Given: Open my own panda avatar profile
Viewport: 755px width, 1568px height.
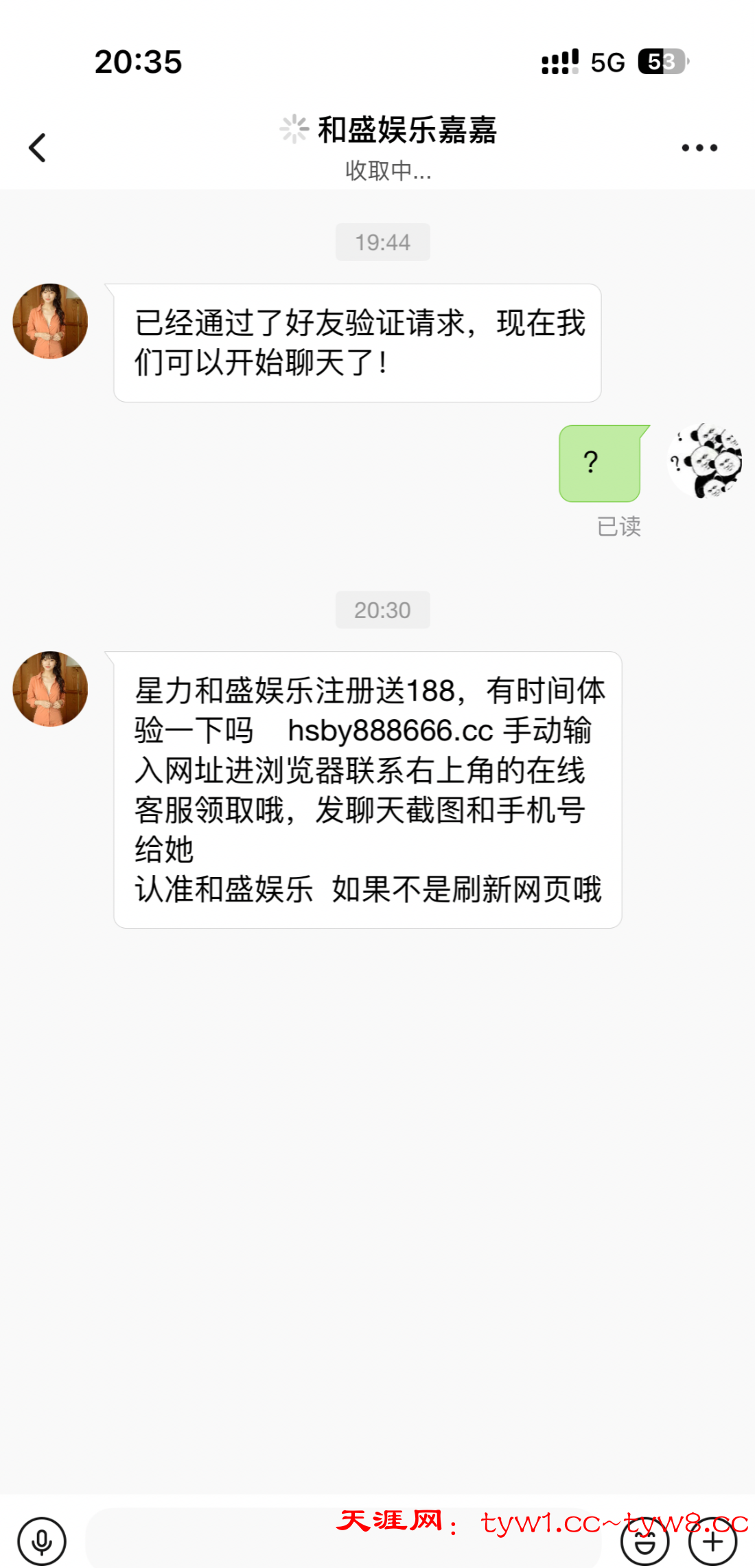Looking at the screenshot, I should click(x=705, y=461).
